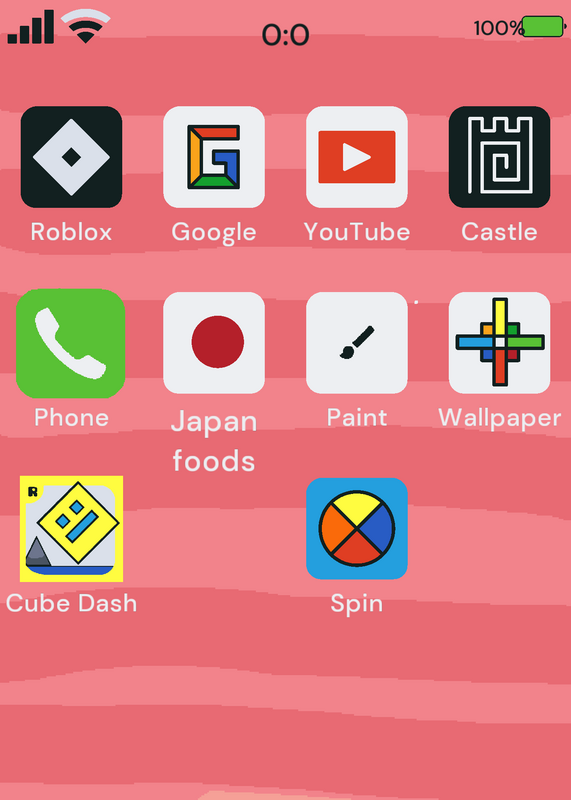571x800 pixels.
Task: Launch the Japan foods app
Action: tap(214, 343)
